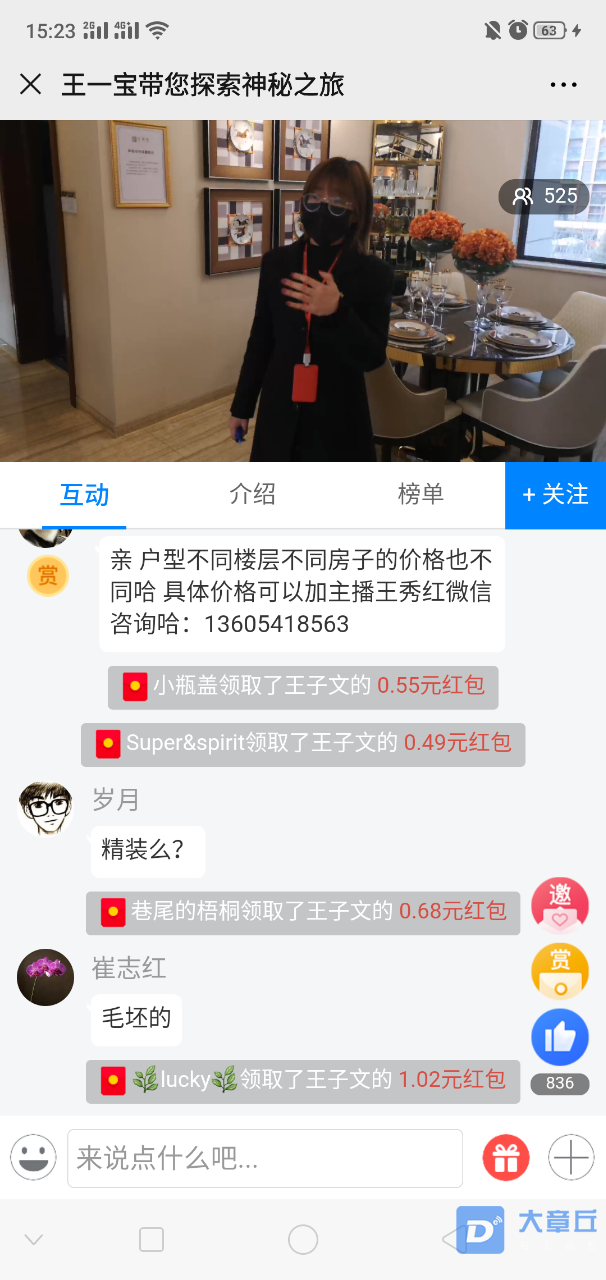Open the system recent apps button
The height and width of the screenshot is (1280, 606).
tap(152, 1240)
